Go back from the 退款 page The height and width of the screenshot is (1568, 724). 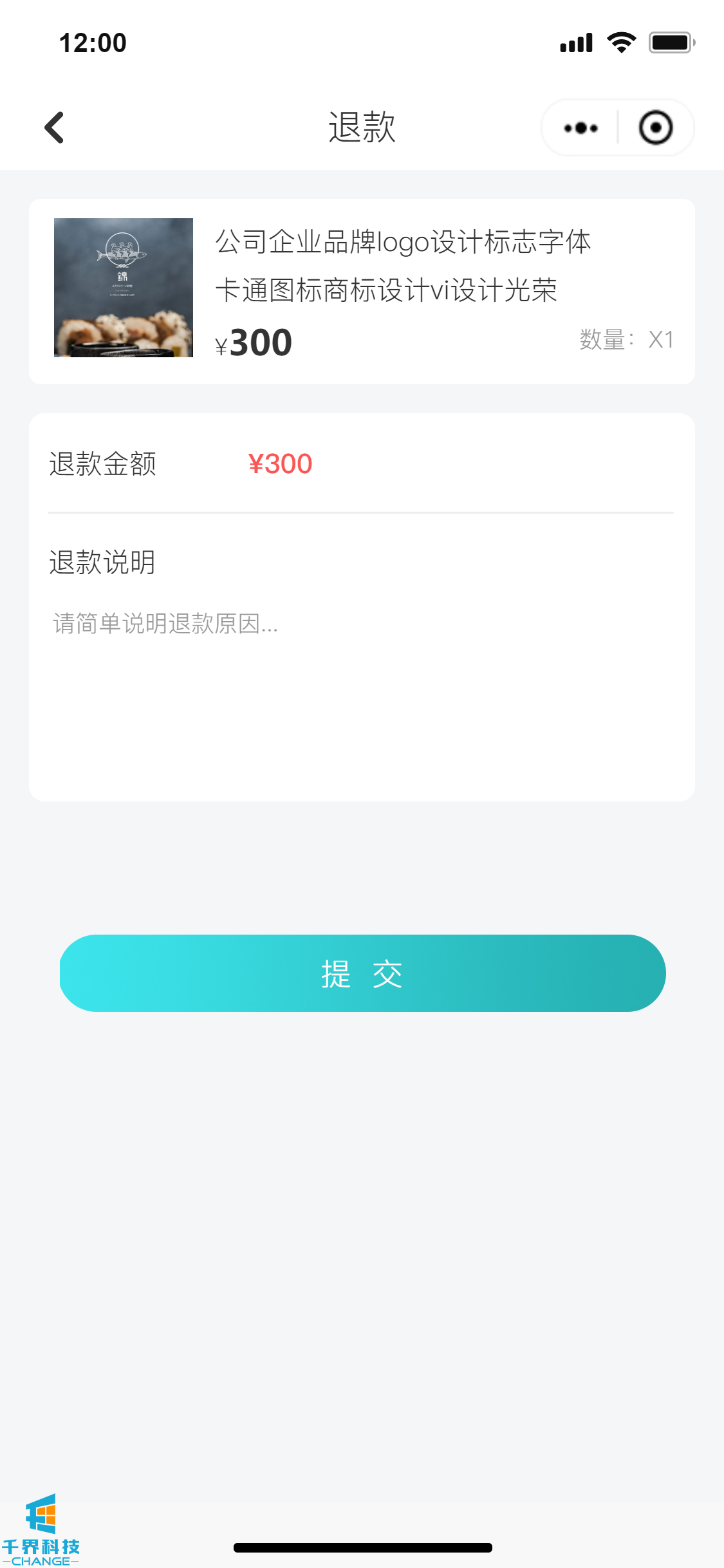tap(55, 127)
